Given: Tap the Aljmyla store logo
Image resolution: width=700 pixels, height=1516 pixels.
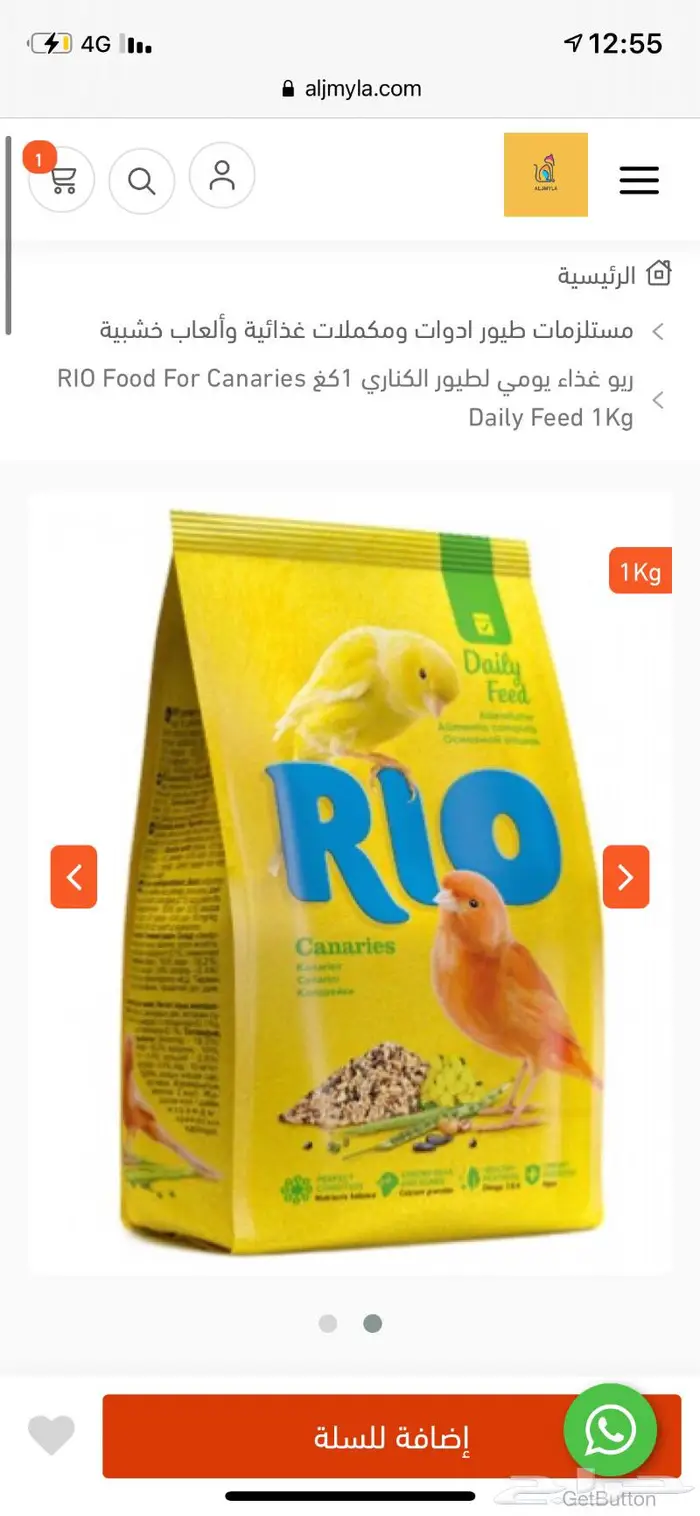Looking at the screenshot, I should coord(545,175).
